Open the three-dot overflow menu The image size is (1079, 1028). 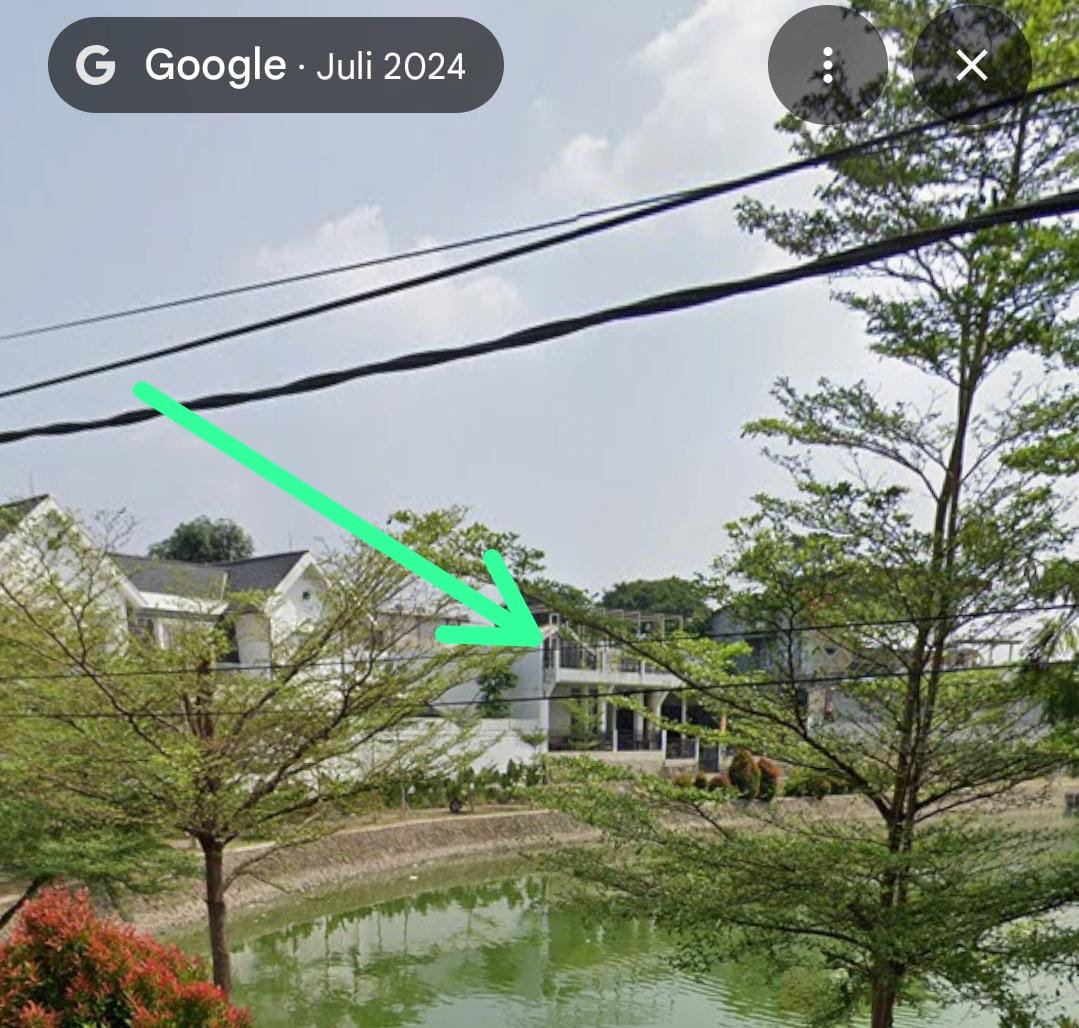[x=827, y=65]
